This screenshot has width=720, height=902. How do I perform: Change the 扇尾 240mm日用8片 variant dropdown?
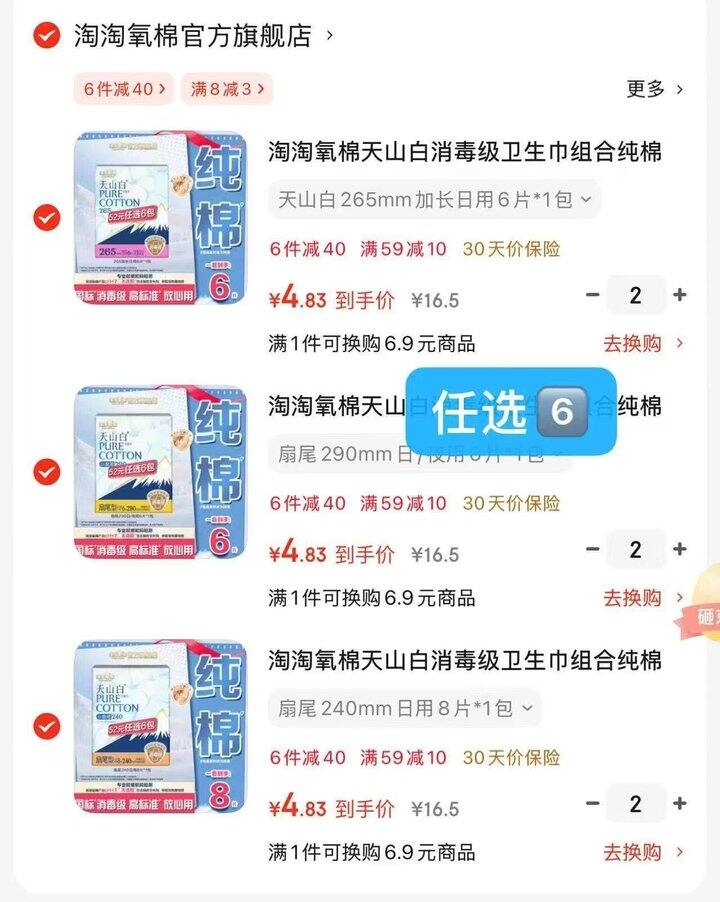[404, 708]
